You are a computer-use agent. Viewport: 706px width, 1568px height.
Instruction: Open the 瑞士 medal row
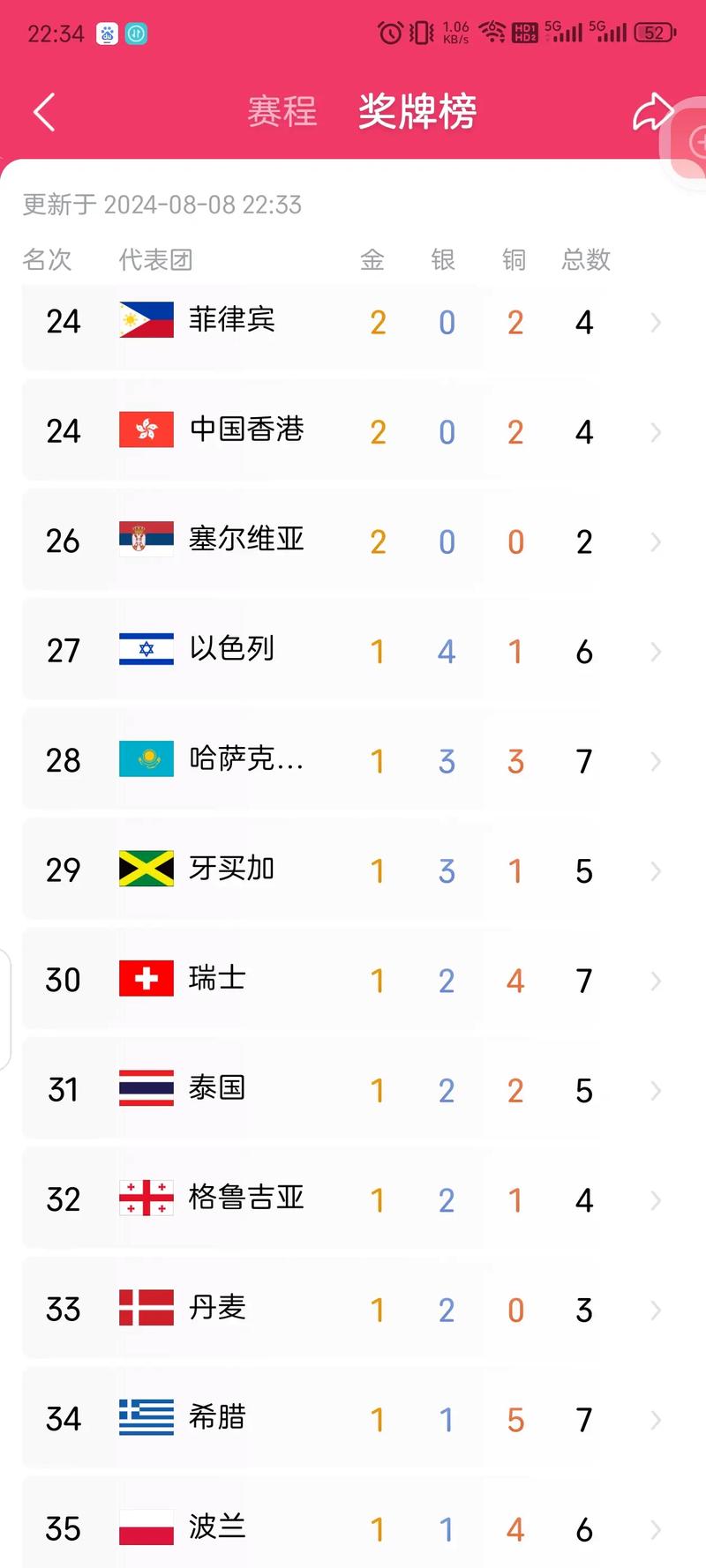tap(353, 981)
